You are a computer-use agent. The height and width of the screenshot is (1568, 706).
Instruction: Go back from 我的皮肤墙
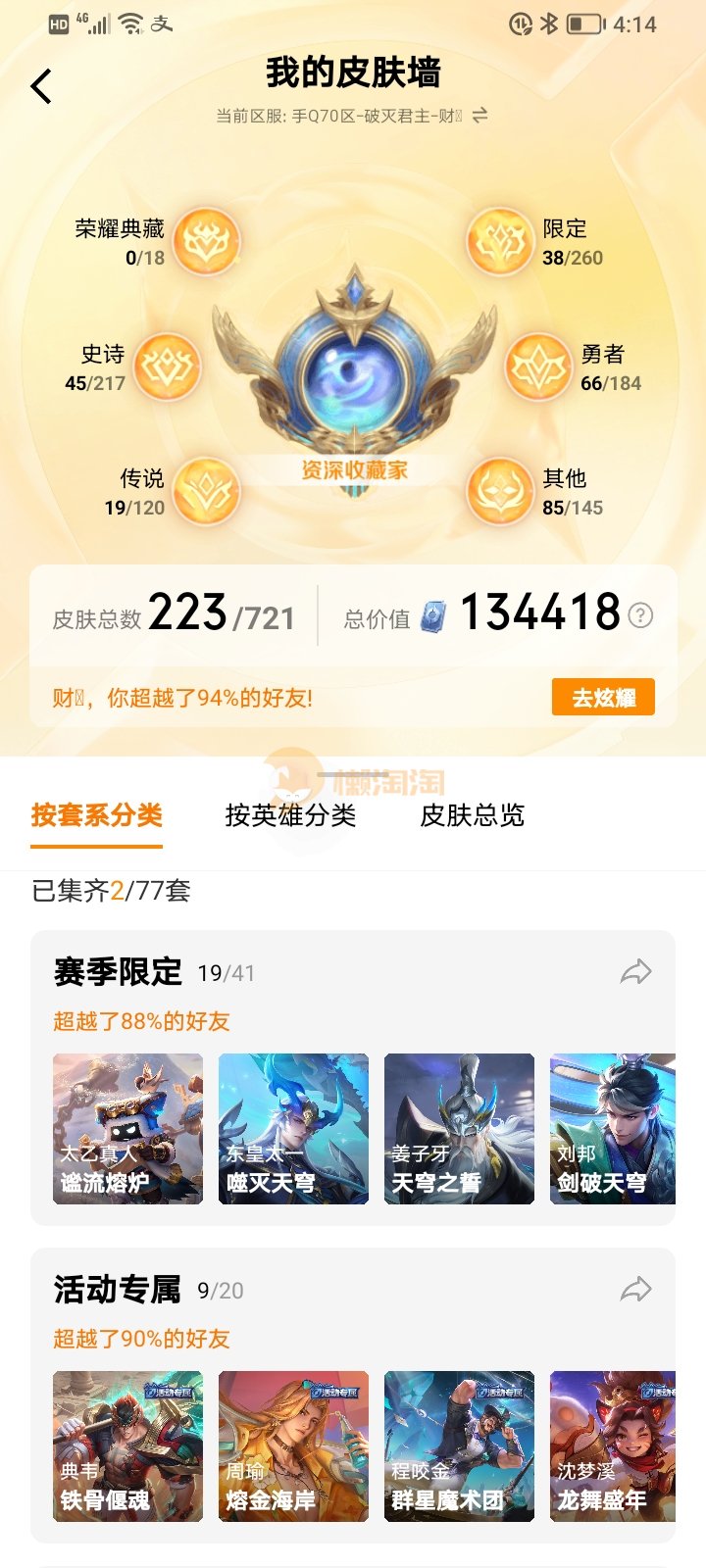coord(41,86)
